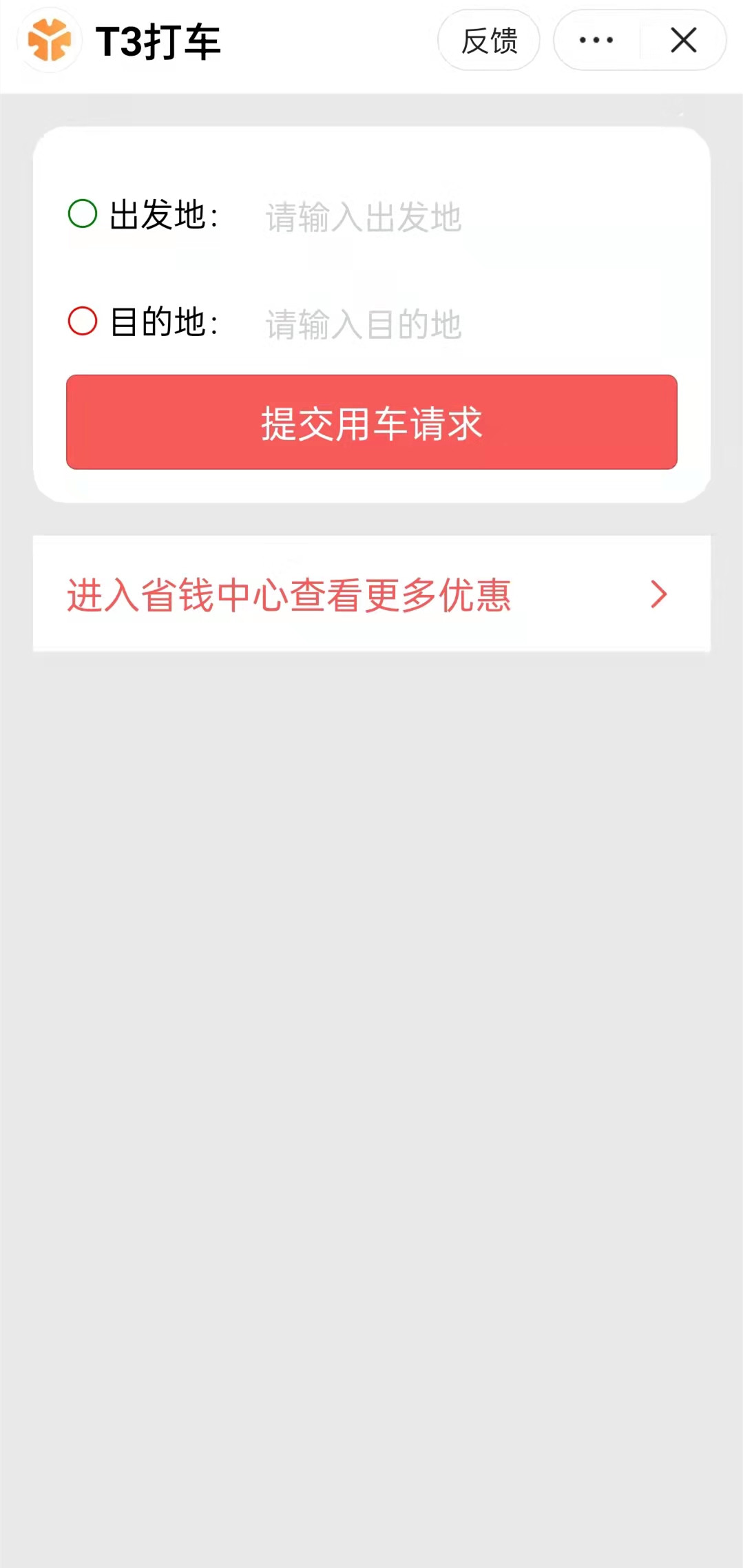Tap the orange T3 brand emblem

pyautogui.click(x=49, y=41)
